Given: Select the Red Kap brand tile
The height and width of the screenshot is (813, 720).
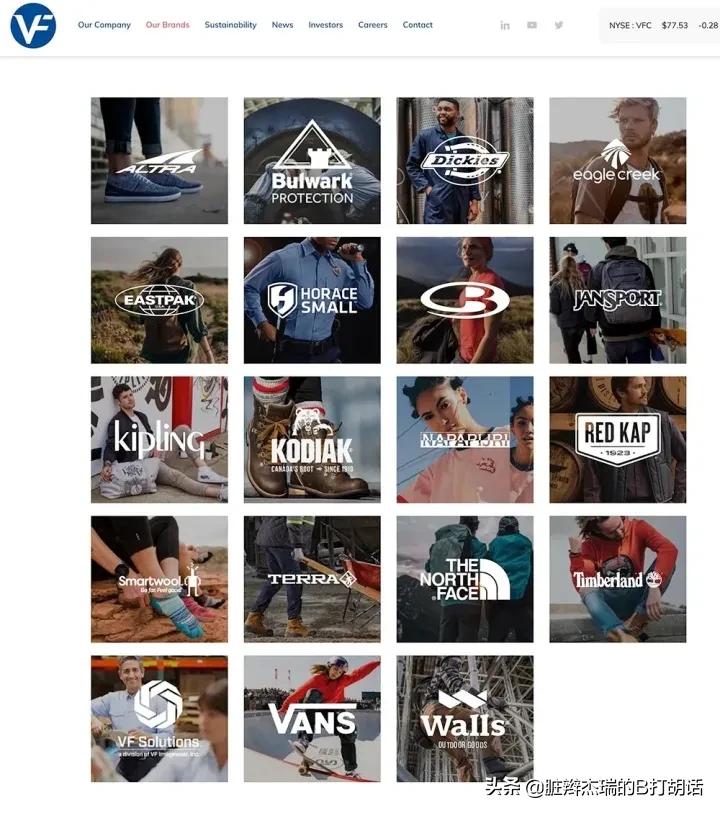Looking at the screenshot, I should [617, 439].
